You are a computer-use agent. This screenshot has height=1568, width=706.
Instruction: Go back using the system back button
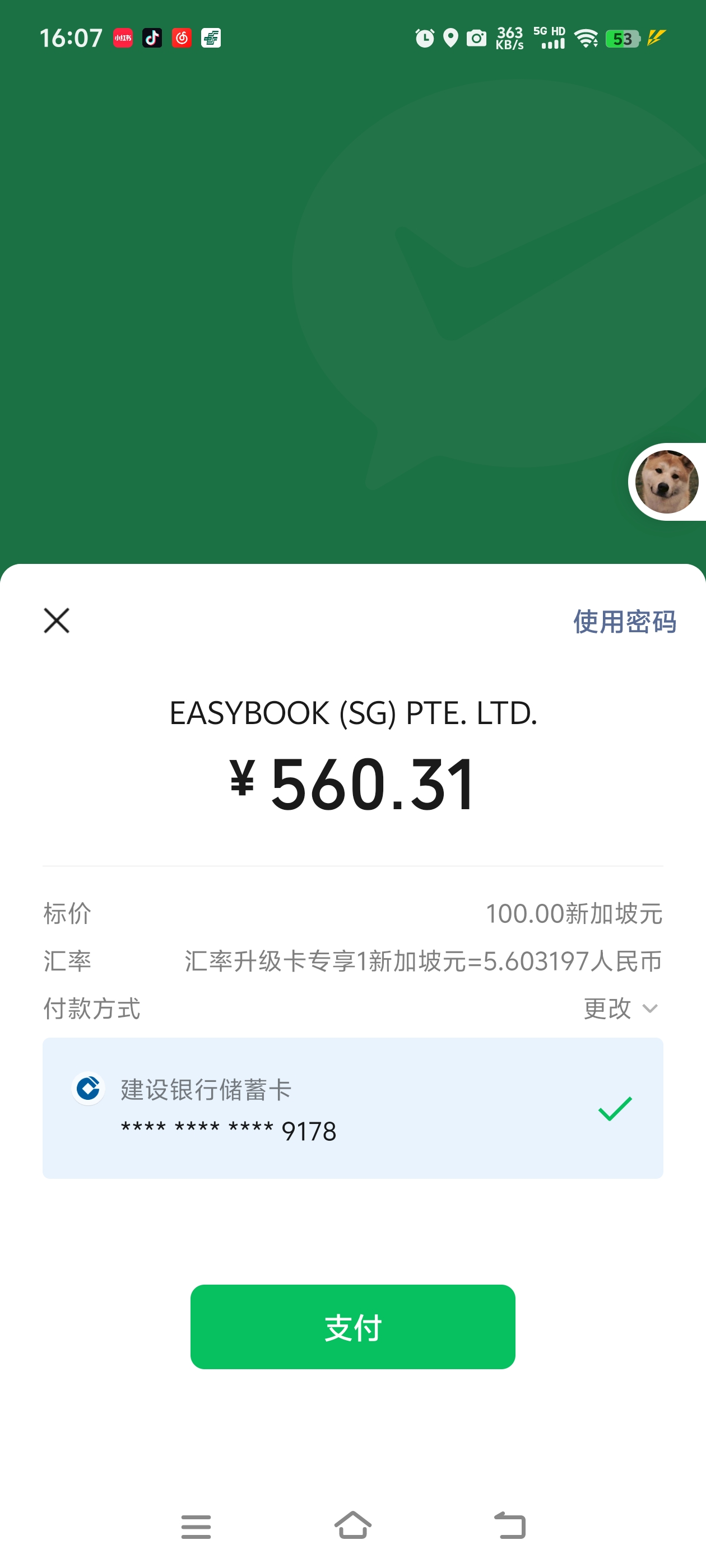tap(510, 1526)
